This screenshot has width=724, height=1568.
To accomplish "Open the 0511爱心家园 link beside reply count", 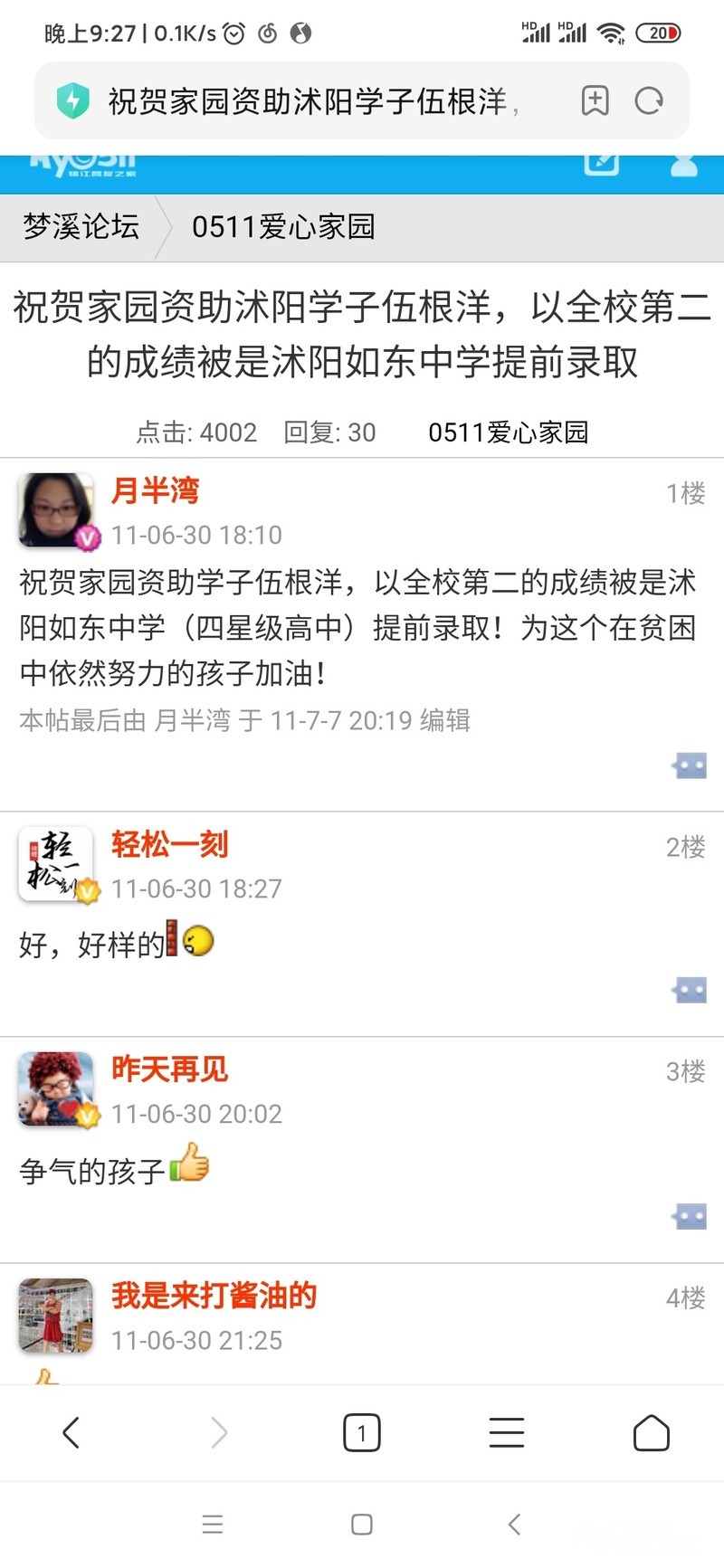I will point(508,432).
